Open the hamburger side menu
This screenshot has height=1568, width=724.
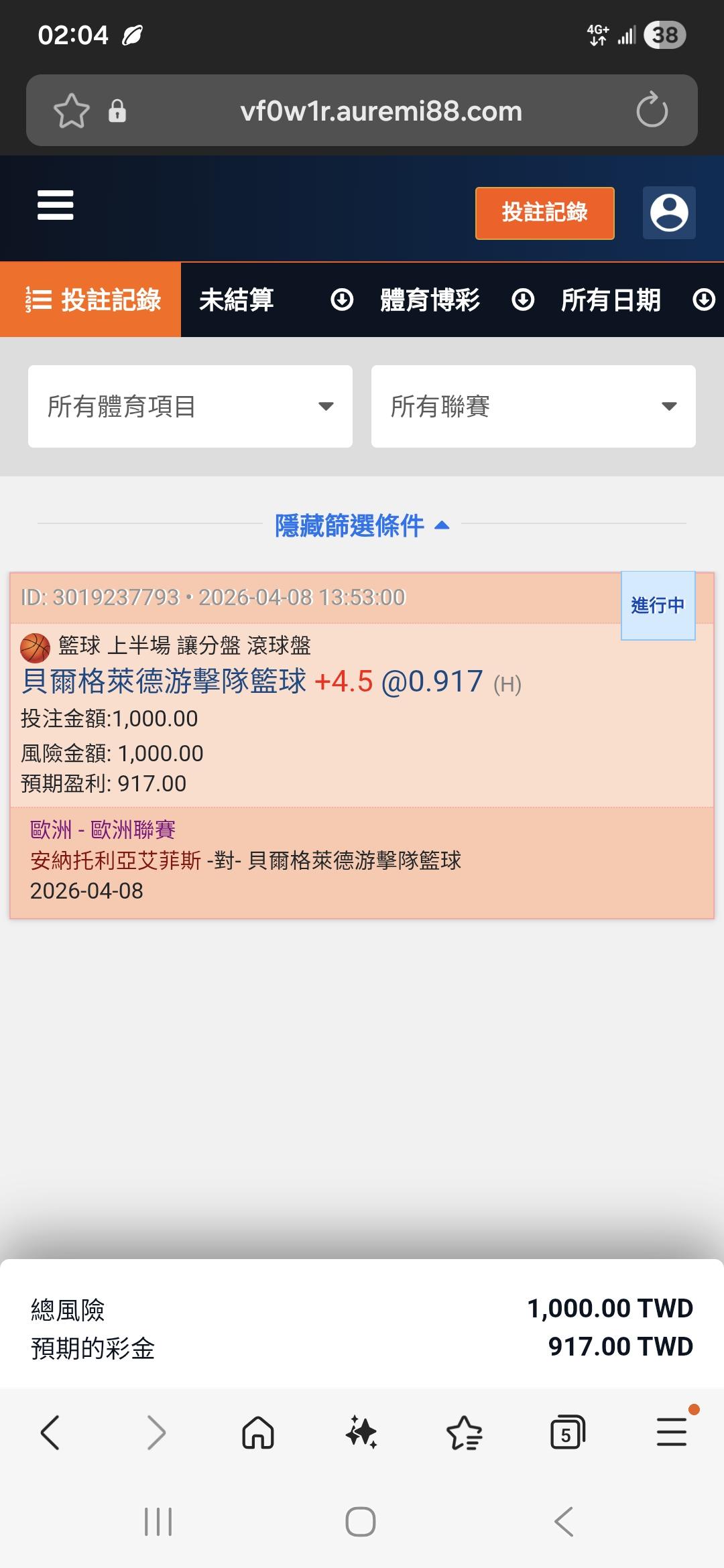[56, 204]
